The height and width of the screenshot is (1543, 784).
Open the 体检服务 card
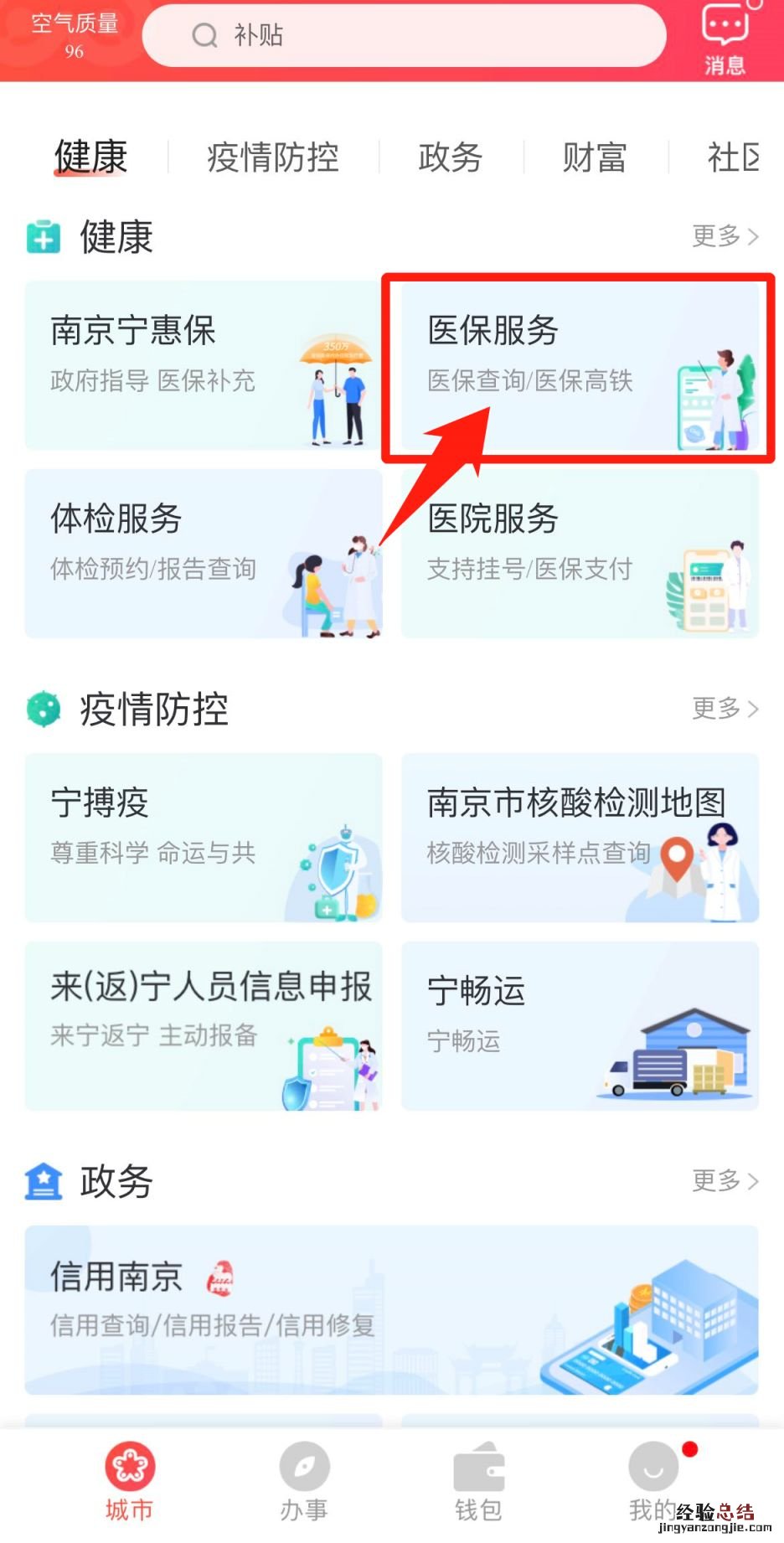(x=203, y=553)
